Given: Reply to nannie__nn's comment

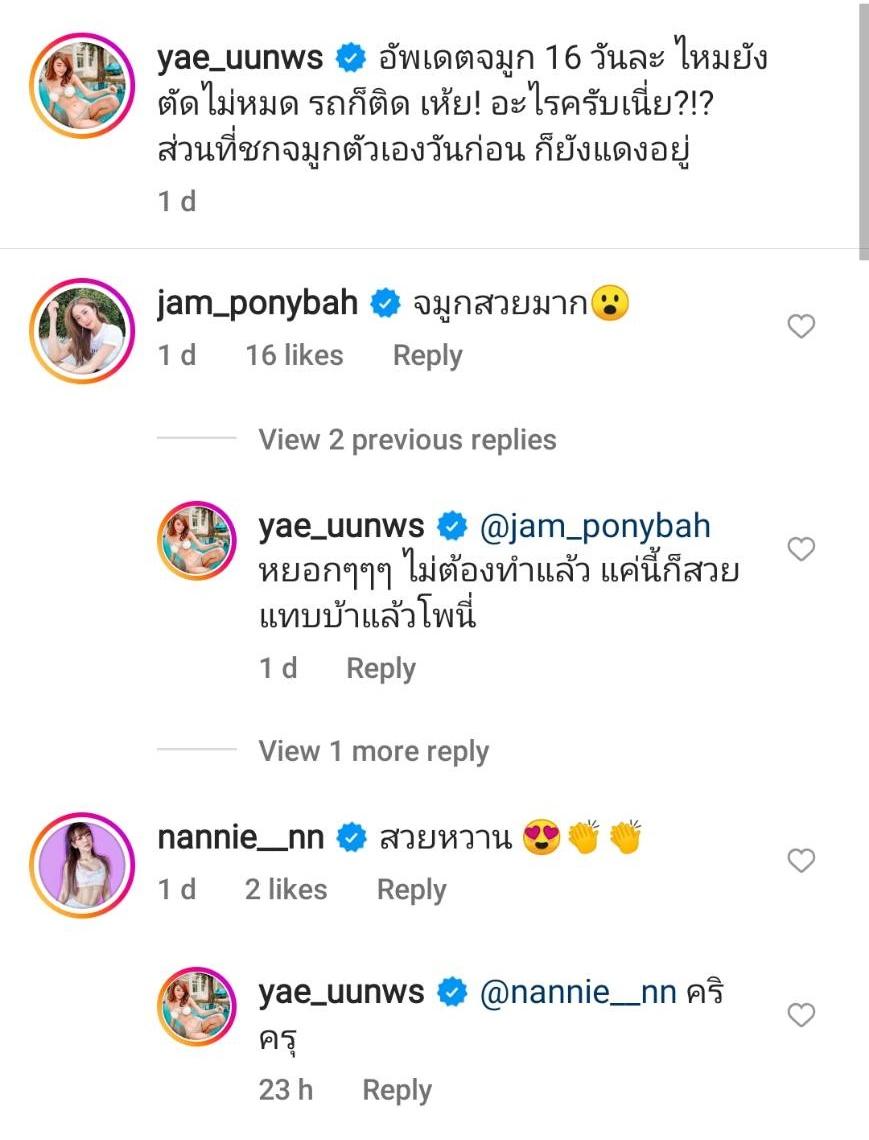Looking at the screenshot, I should (411, 890).
